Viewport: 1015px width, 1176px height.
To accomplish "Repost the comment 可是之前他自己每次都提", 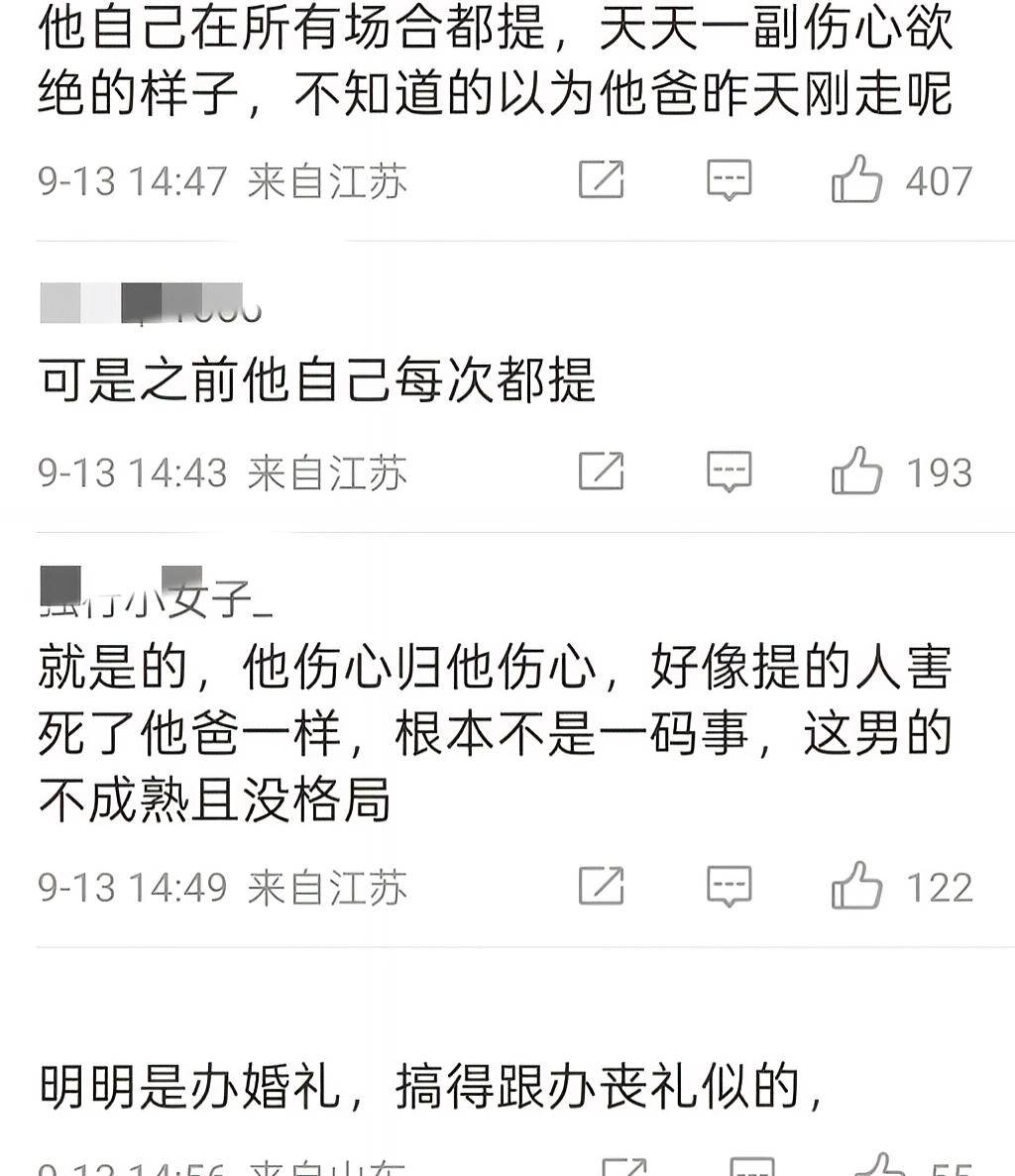I will [601, 472].
